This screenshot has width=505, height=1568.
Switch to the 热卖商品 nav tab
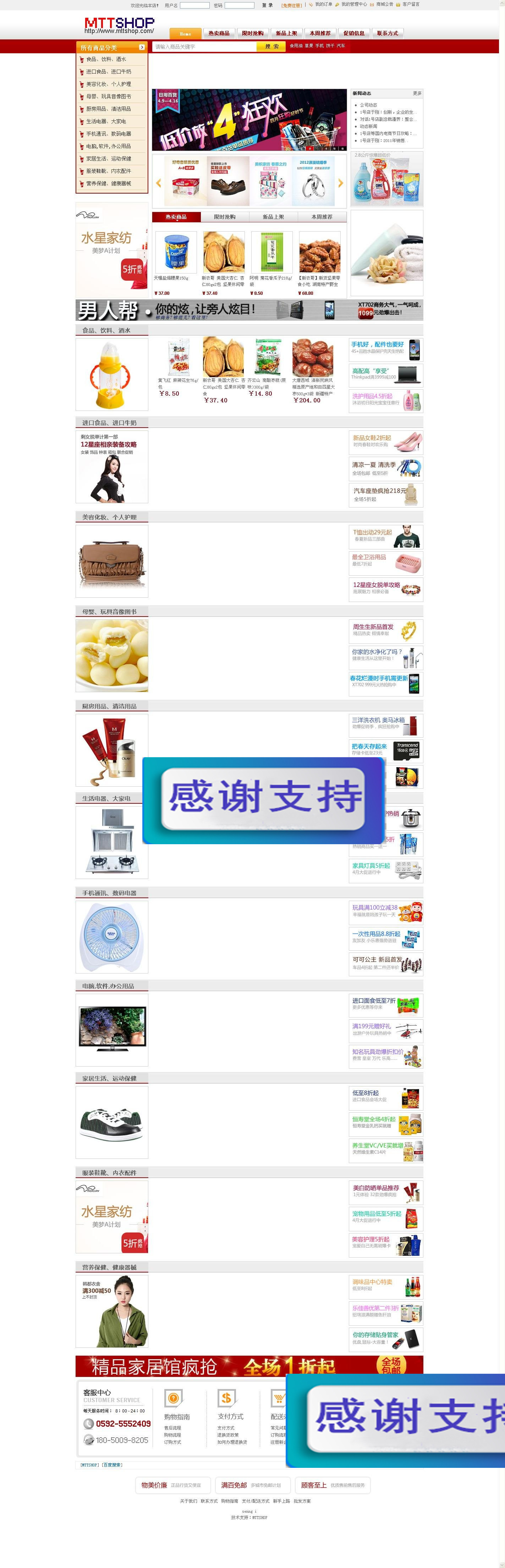tap(219, 33)
